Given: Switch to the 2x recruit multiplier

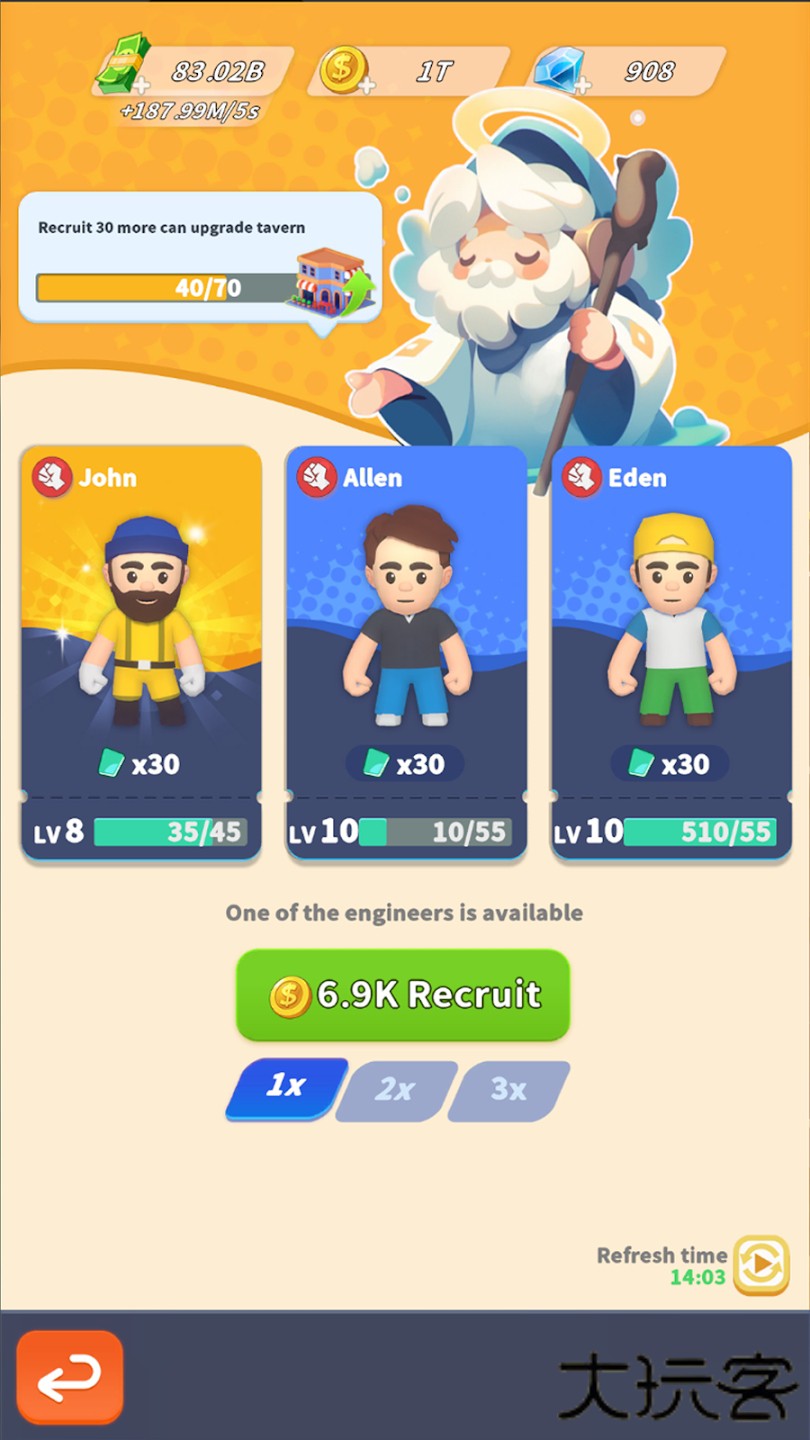Looking at the screenshot, I should tap(396, 1090).
